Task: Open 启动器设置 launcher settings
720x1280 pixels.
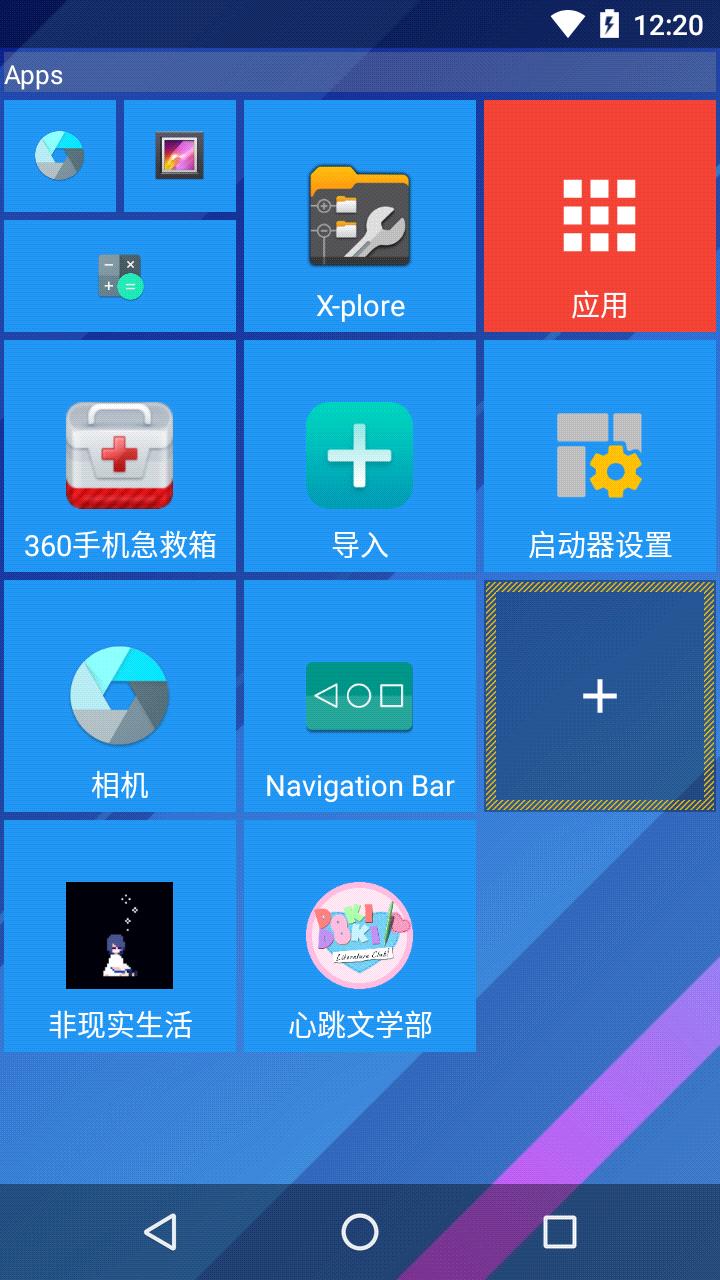Action: tap(600, 456)
